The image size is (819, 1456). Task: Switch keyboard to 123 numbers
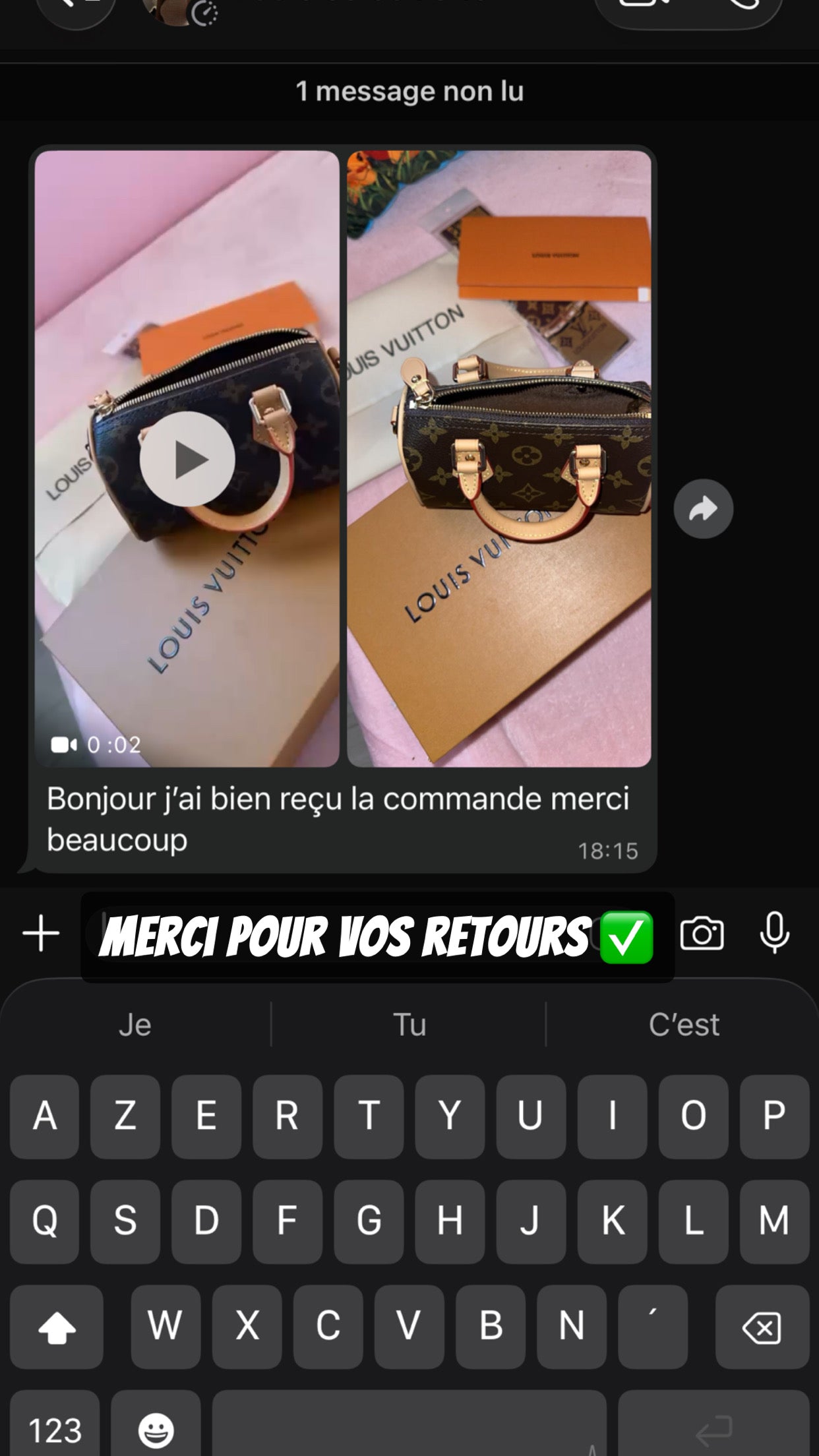tap(55, 1424)
